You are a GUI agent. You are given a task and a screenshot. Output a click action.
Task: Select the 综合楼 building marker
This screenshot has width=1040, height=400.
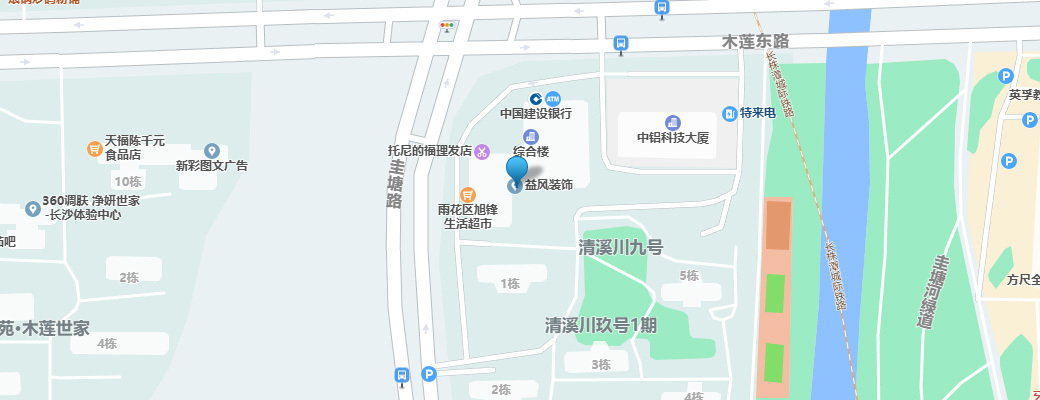point(530,136)
